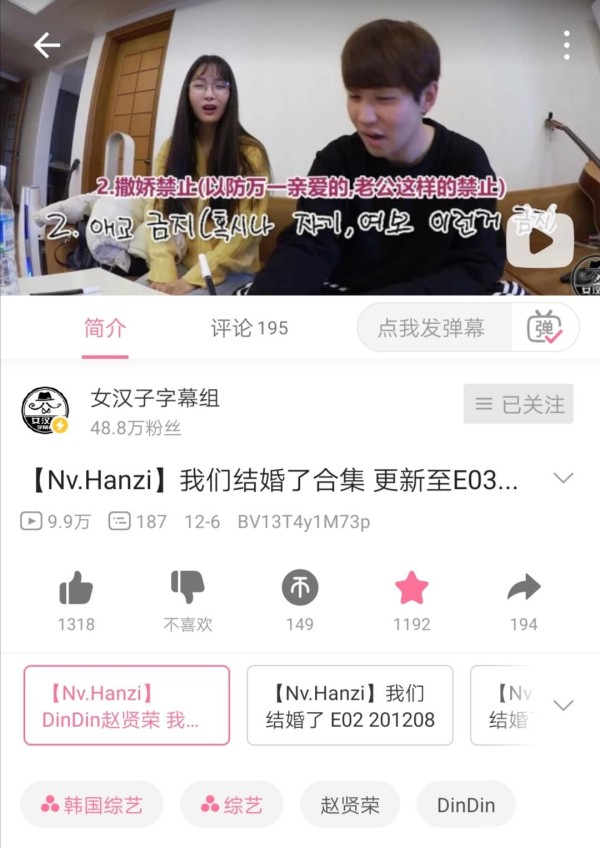Tap the 已关注 follow button
The image size is (600, 848).
pos(518,404)
